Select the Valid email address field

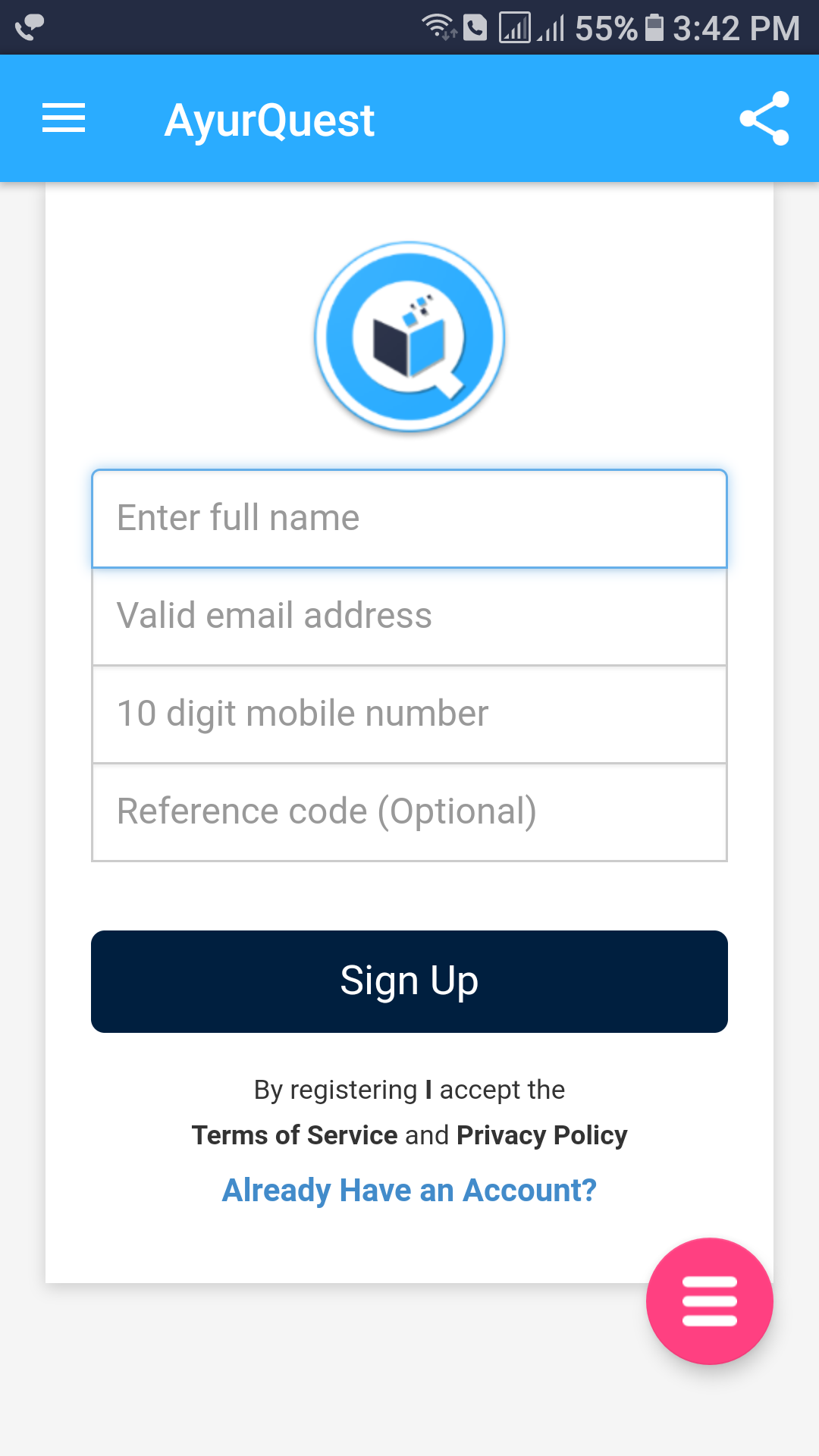tap(409, 617)
